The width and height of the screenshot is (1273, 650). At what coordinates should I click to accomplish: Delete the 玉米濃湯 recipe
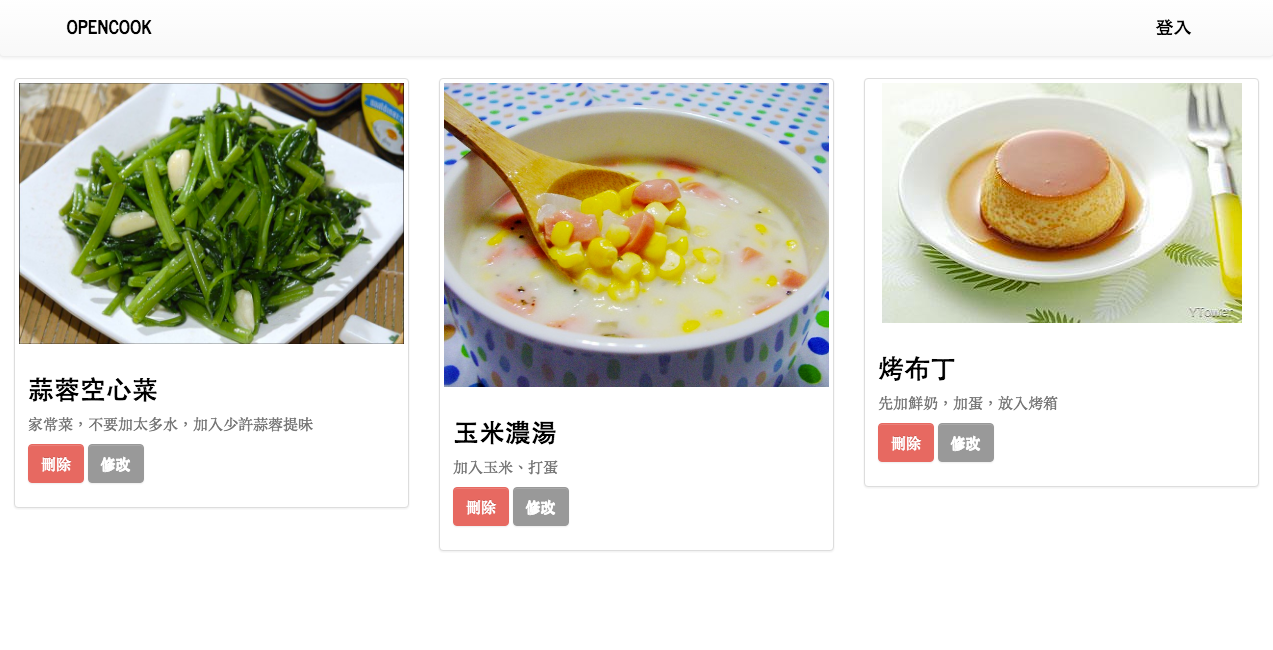tap(481, 507)
